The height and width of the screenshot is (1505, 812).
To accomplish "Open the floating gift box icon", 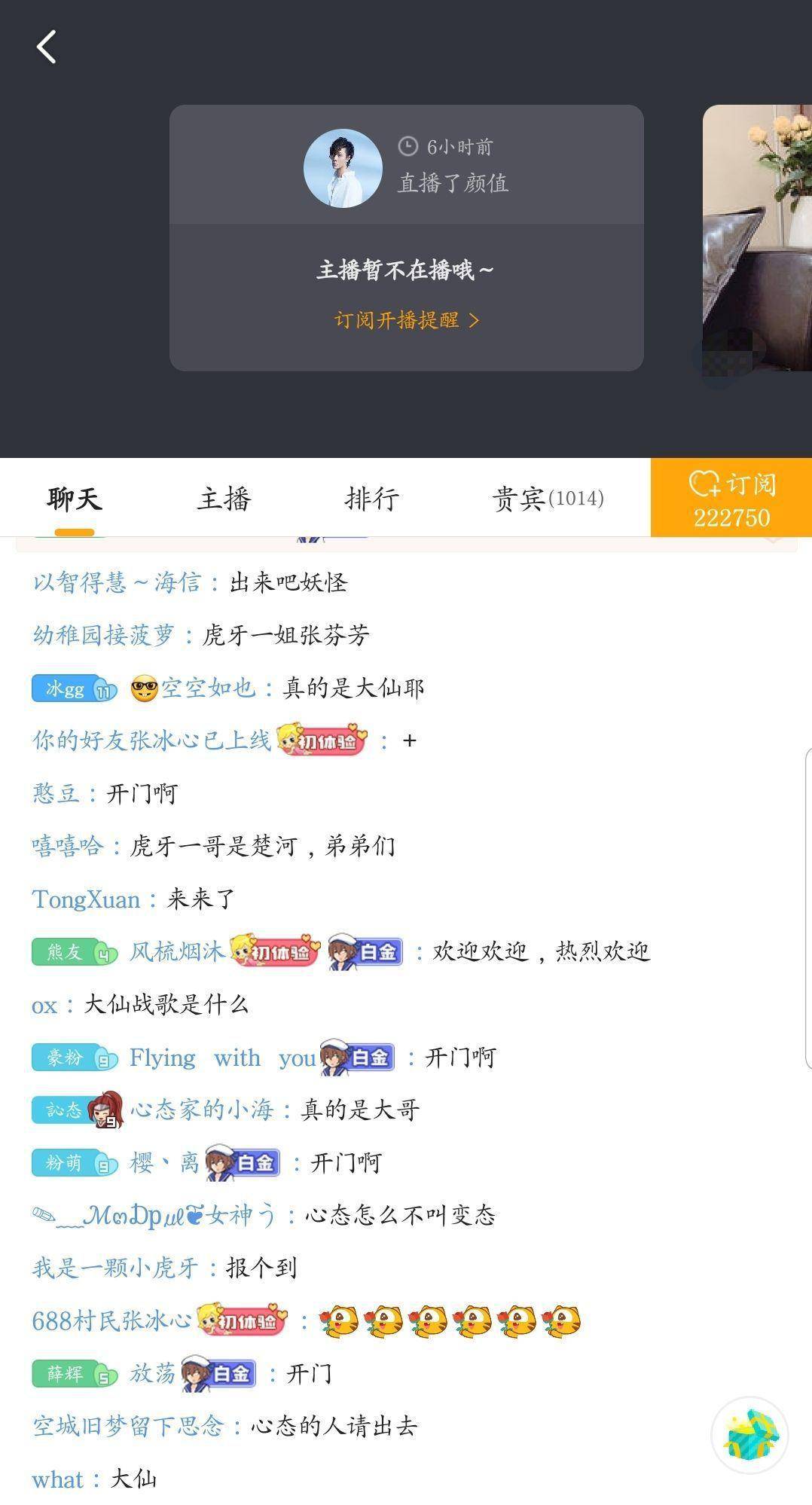I will pos(749,1435).
